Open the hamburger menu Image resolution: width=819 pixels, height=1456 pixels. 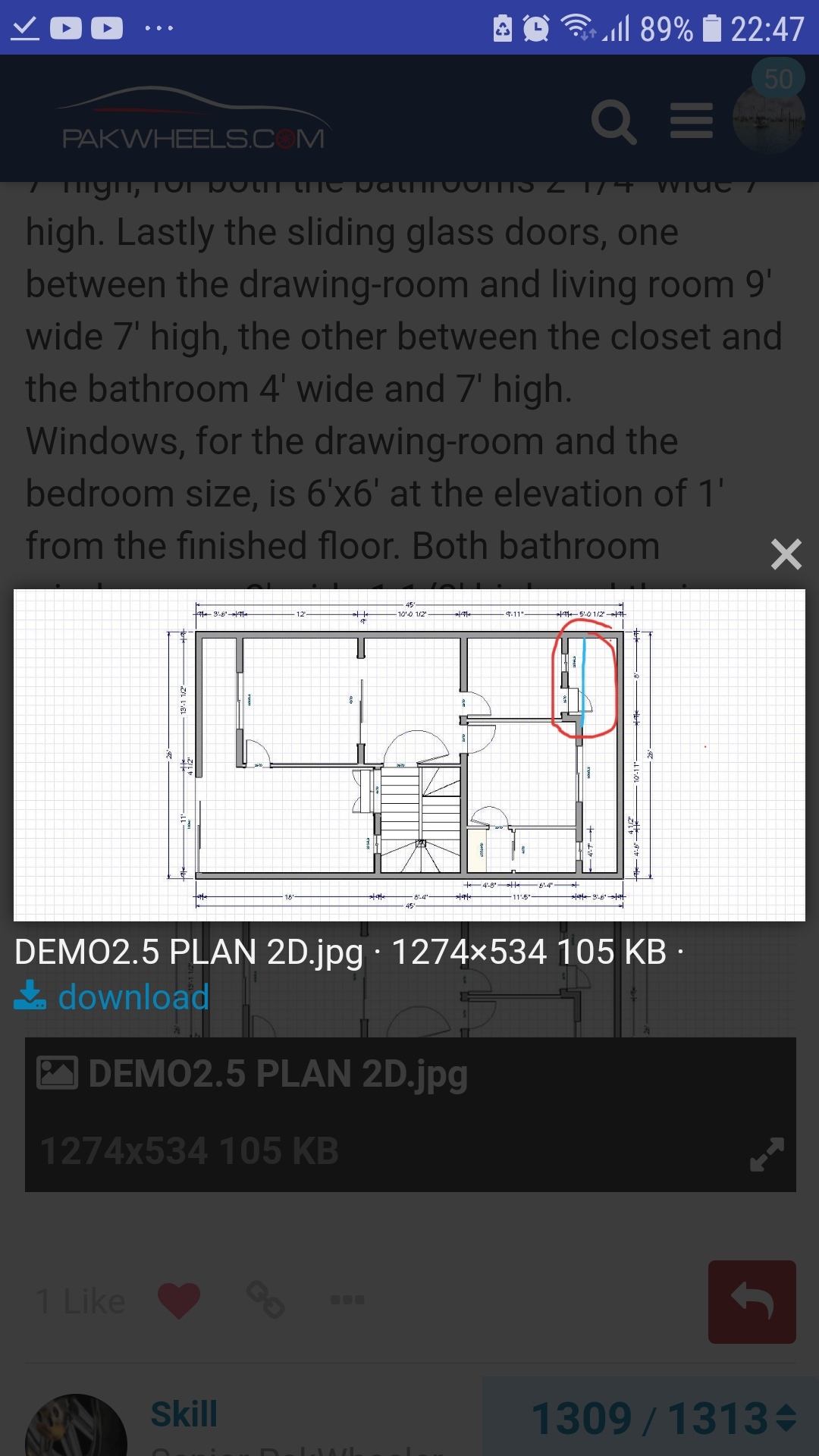click(692, 121)
